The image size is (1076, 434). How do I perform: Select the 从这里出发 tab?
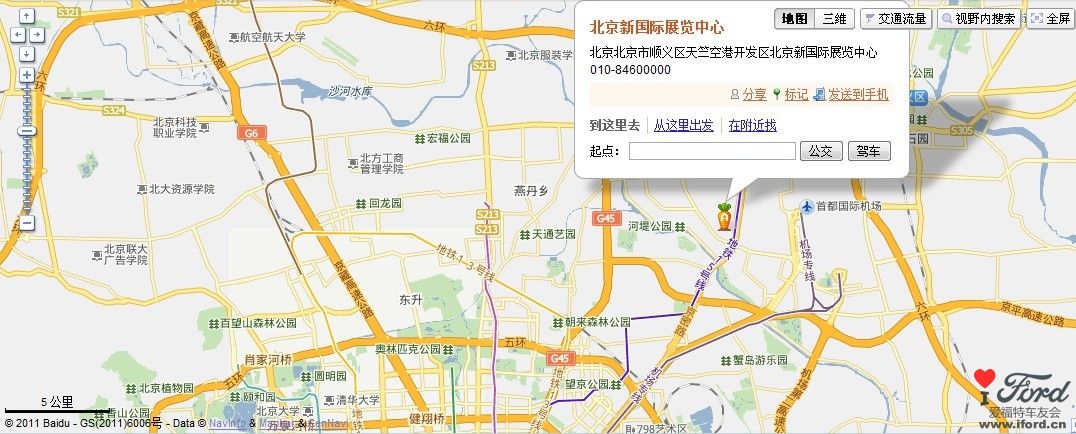point(684,125)
